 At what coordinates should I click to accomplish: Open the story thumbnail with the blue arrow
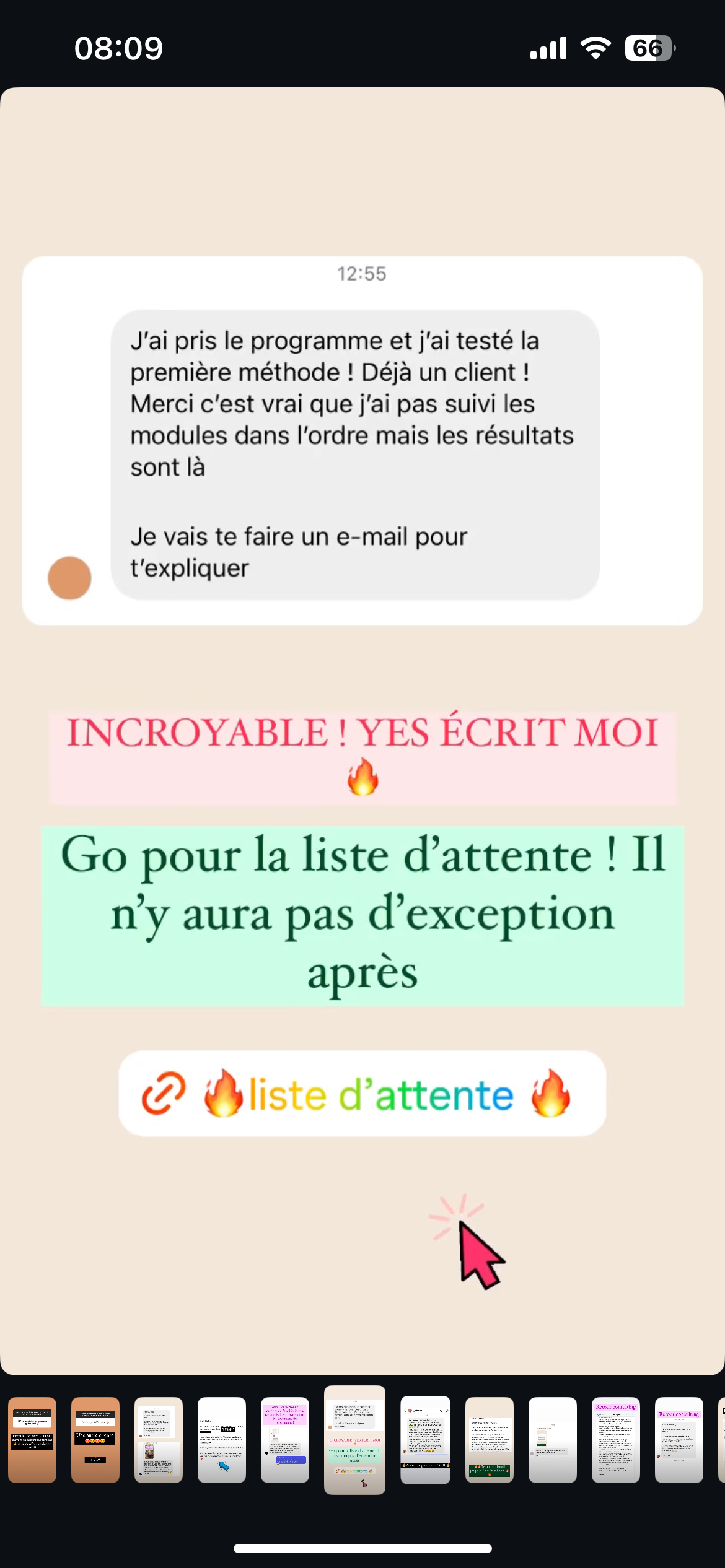click(x=222, y=1439)
